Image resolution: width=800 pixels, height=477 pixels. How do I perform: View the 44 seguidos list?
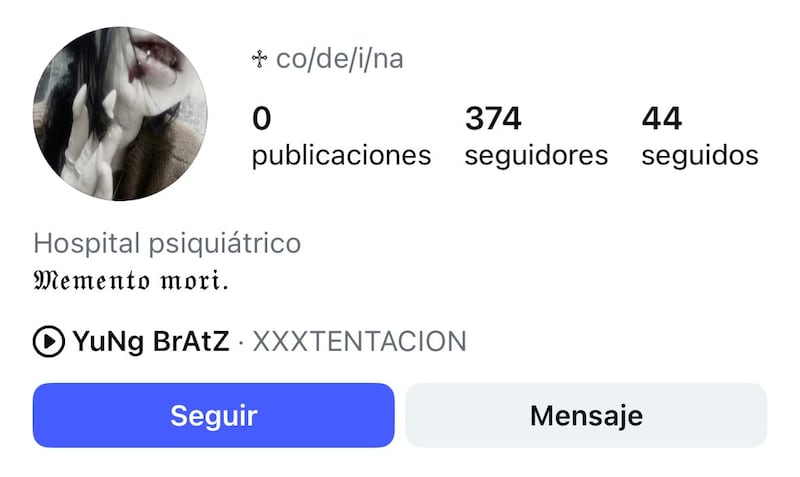[x=699, y=137]
